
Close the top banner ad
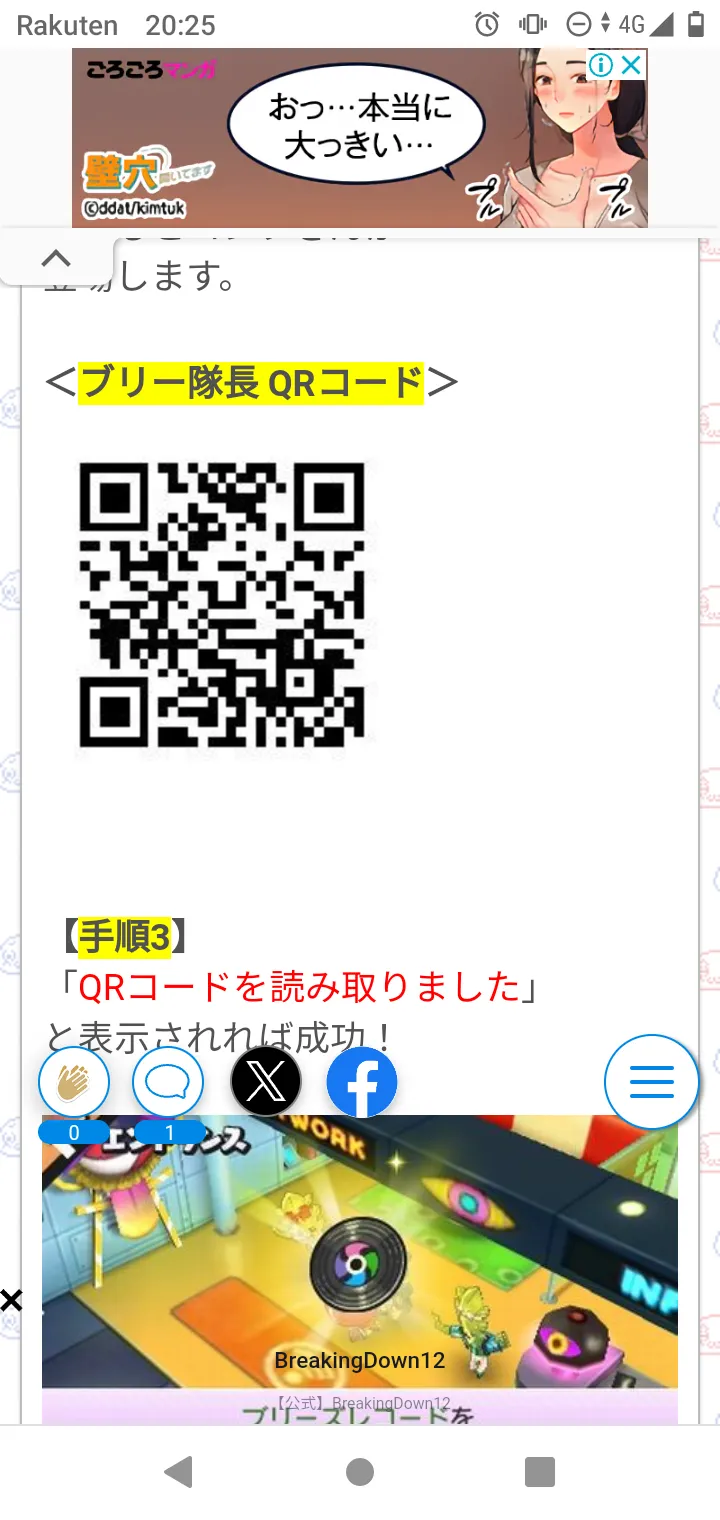(x=631, y=66)
